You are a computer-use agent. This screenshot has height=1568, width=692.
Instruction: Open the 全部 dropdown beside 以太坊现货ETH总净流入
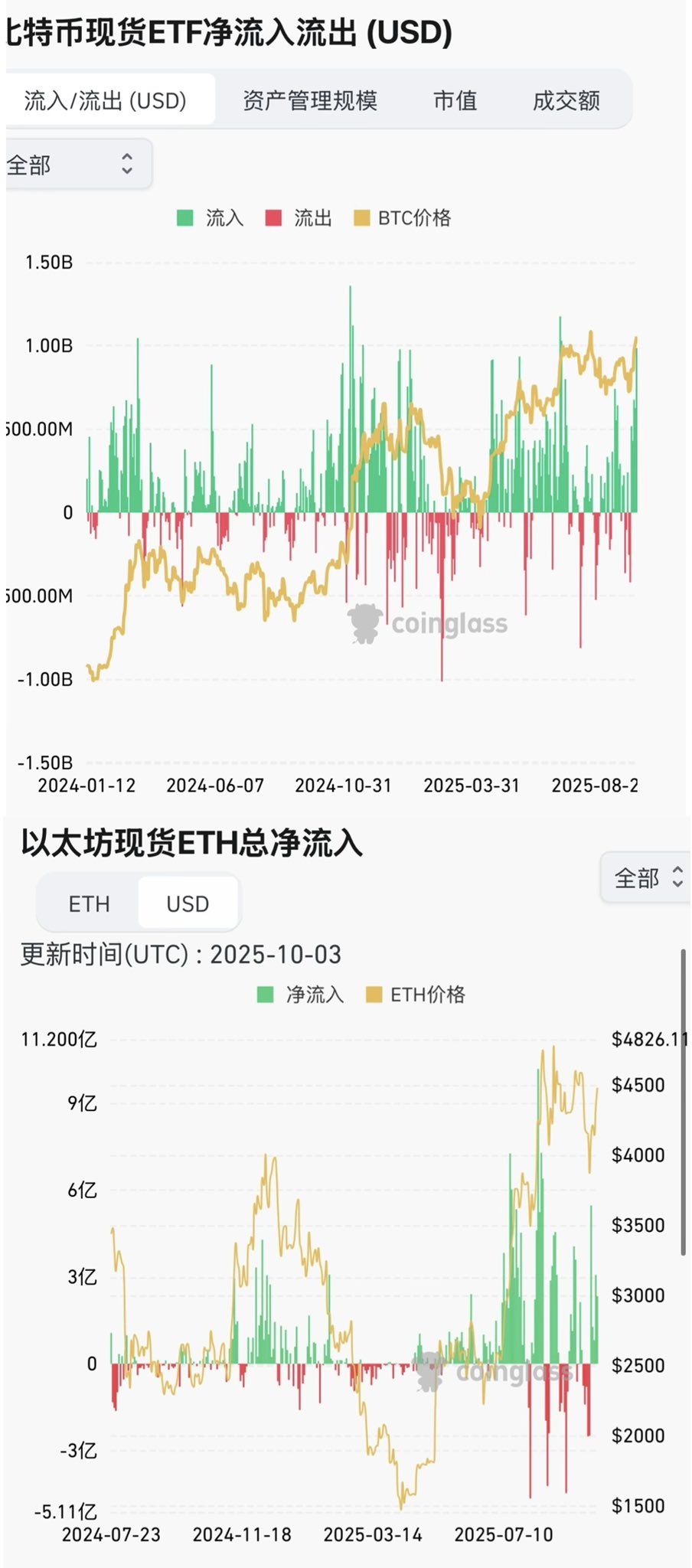click(646, 877)
